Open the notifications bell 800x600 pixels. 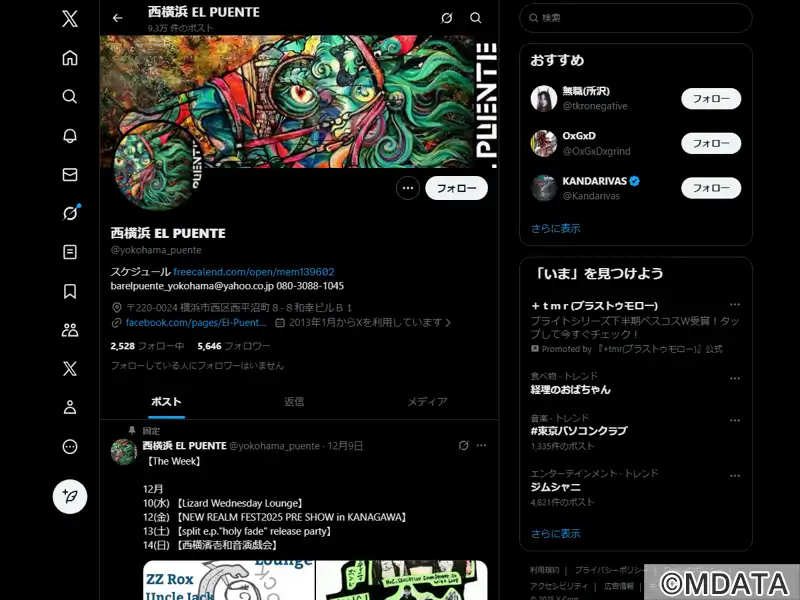click(69, 136)
